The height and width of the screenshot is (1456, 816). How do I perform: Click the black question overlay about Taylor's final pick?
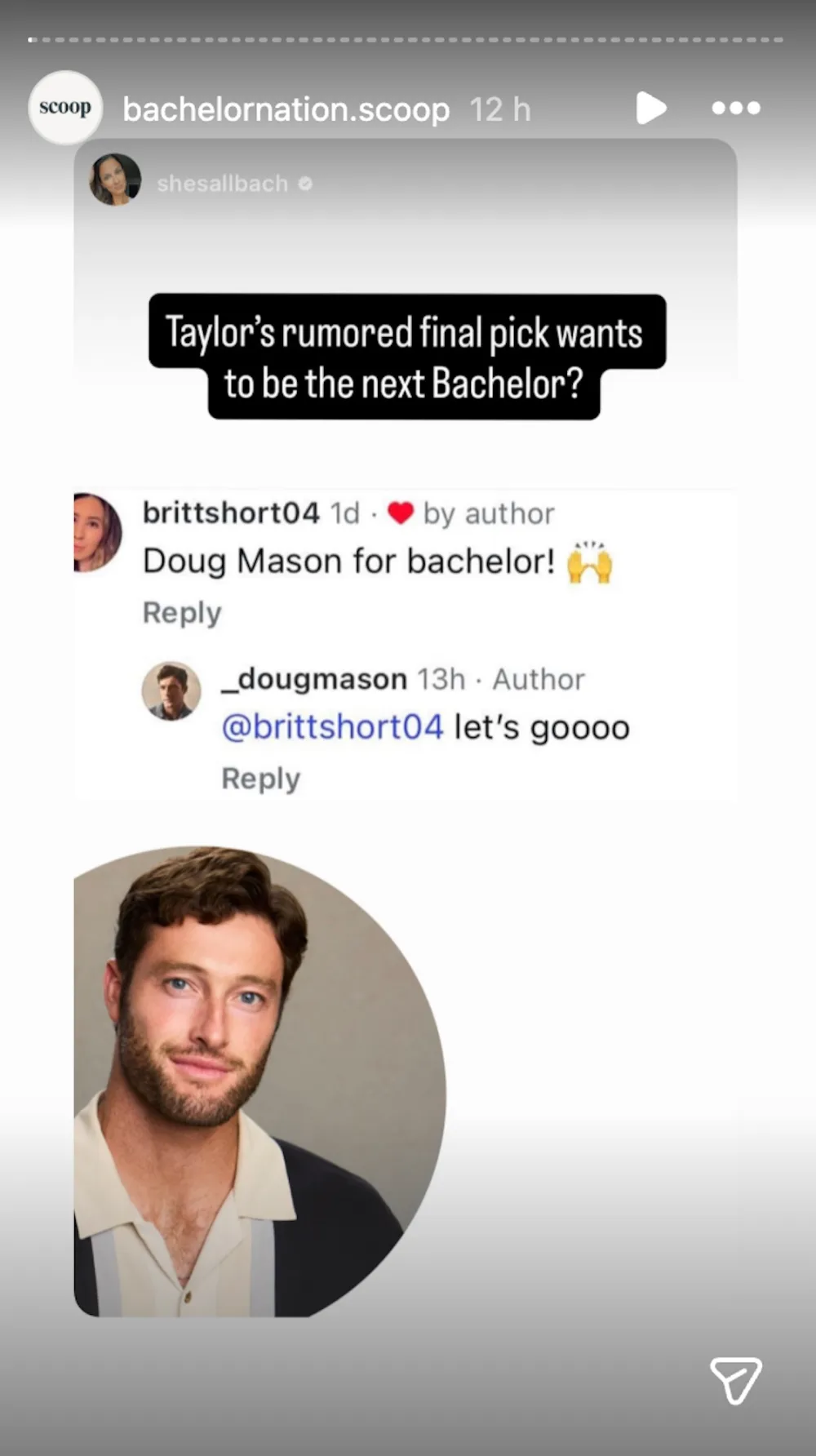pos(404,357)
